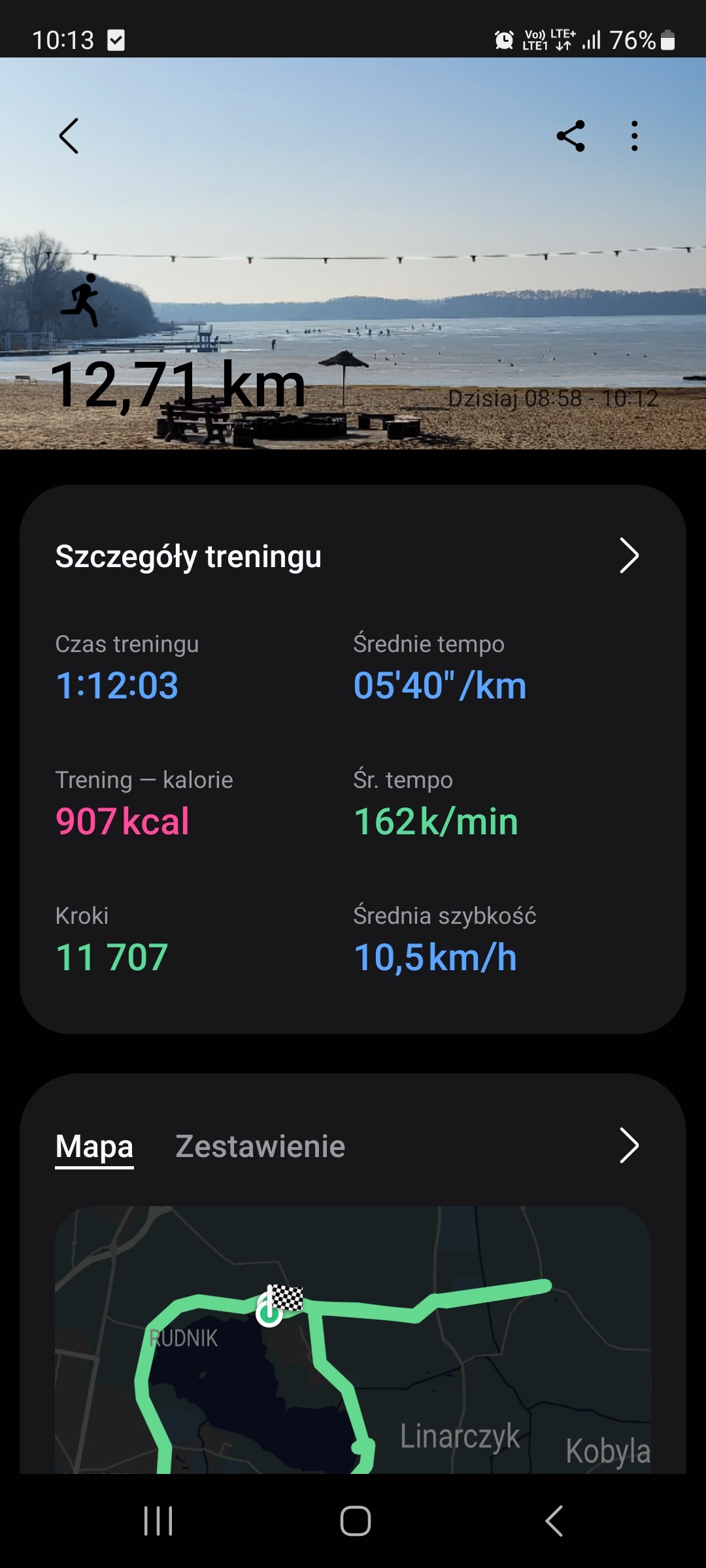Open the running route map preview
Screen dimensions: 706x1568
click(353, 1339)
